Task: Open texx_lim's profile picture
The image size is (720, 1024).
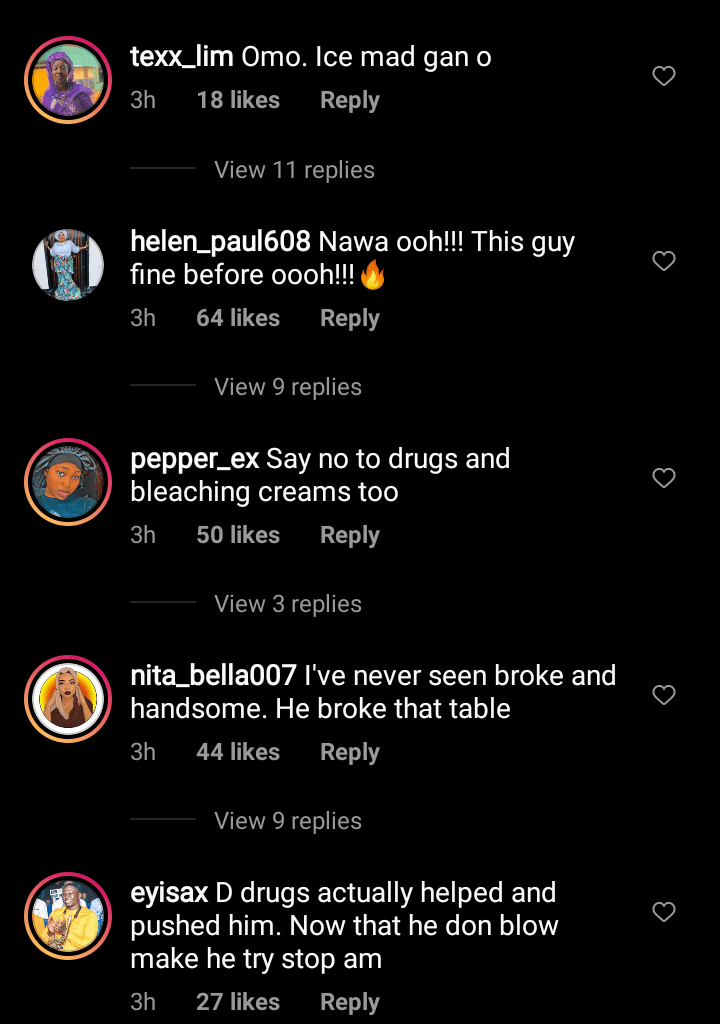Action: point(67,80)
